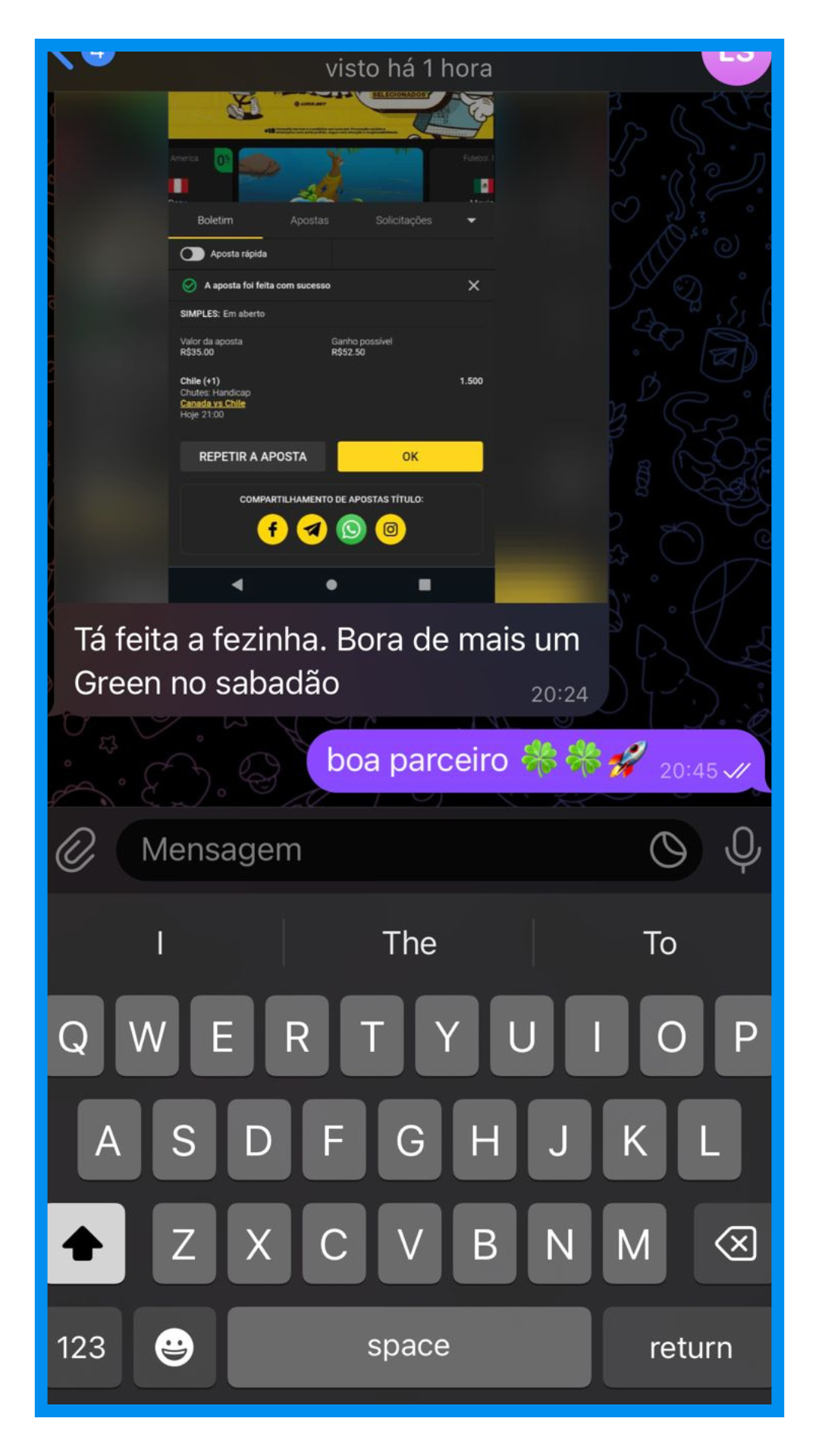Screen dimensions: 819x1456
Task: Open the emoji keyboard
Action: (174, 1348)
